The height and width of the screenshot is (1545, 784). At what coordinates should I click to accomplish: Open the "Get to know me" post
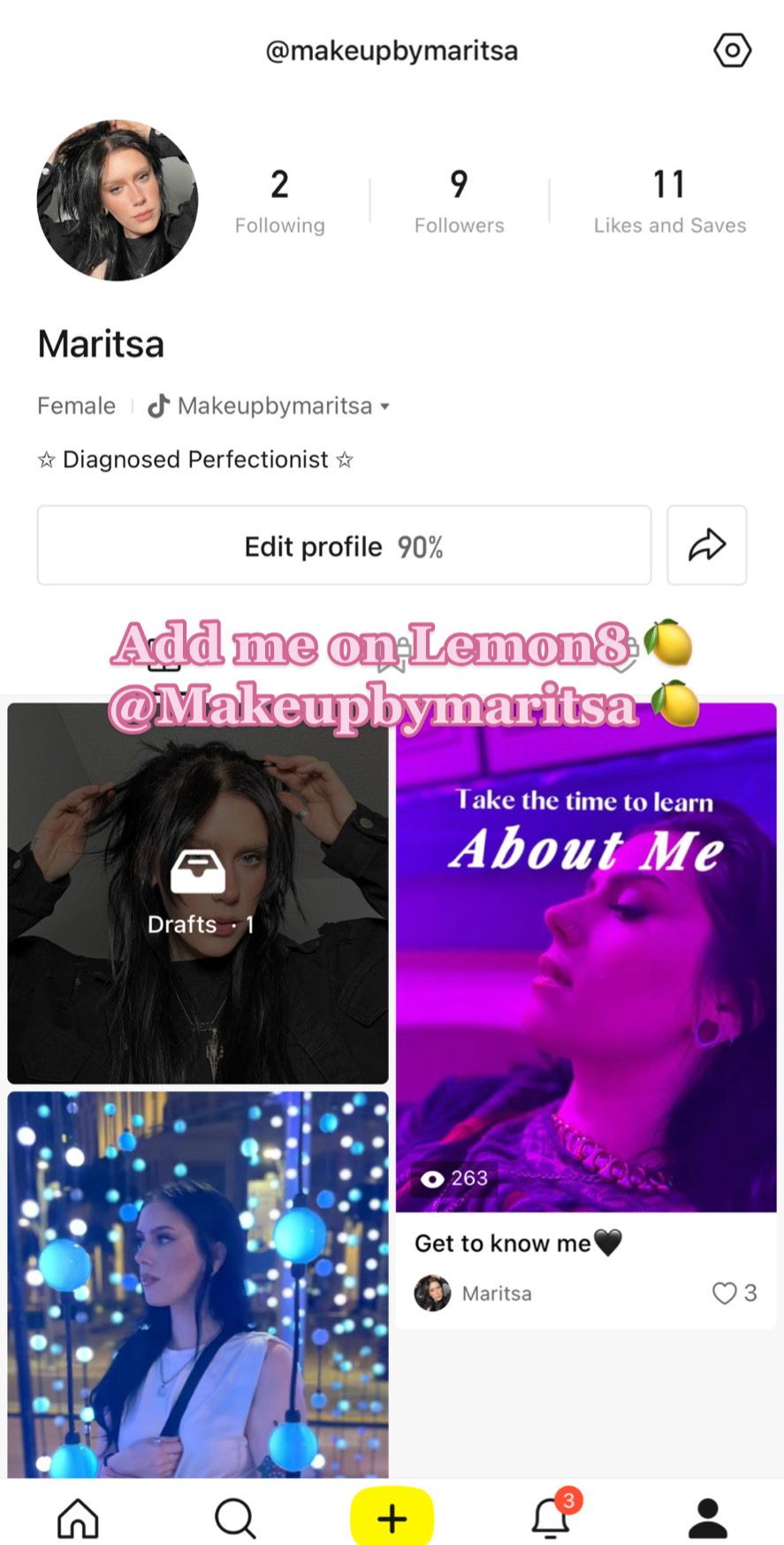pos(585,973)
